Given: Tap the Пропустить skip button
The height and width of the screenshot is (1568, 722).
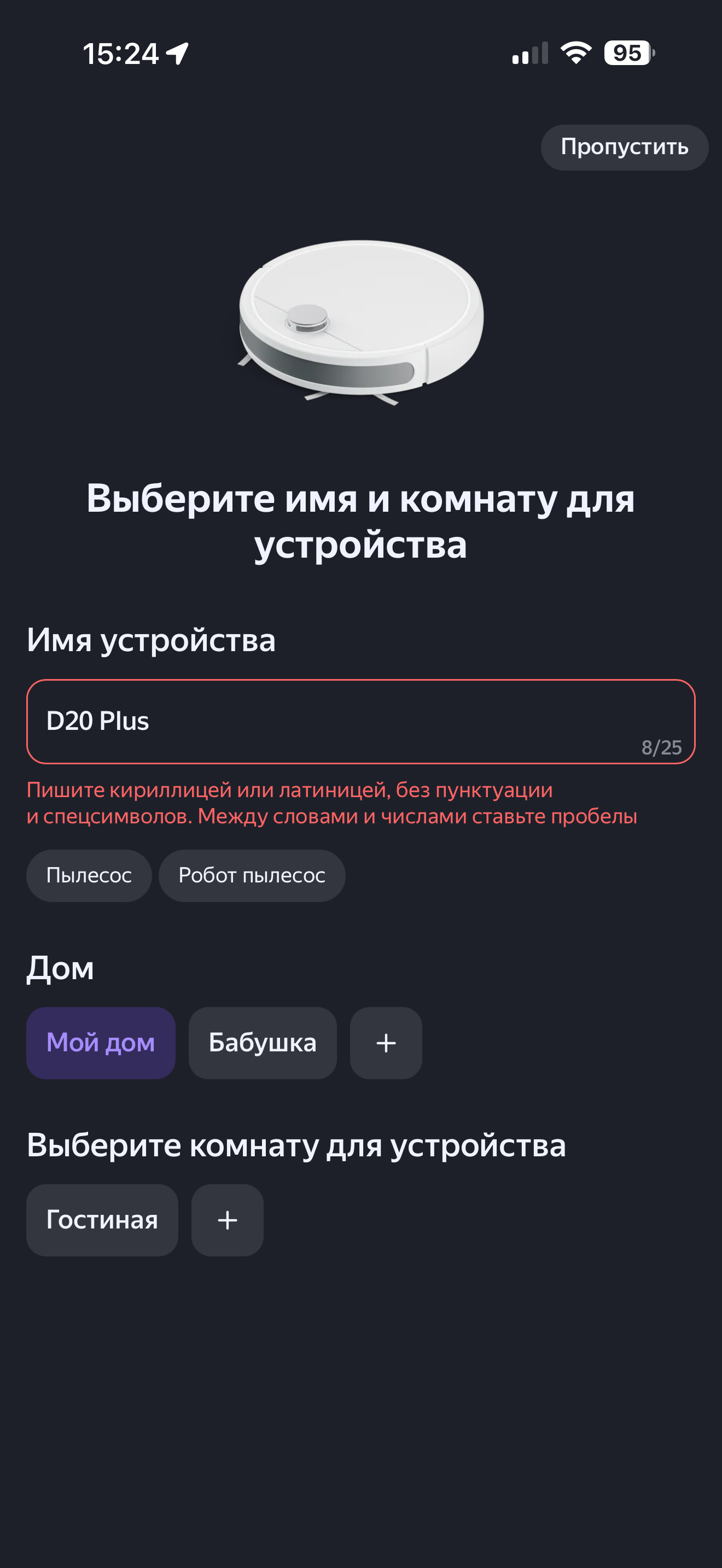Looking at the screenshot, I should click(624, 147).
